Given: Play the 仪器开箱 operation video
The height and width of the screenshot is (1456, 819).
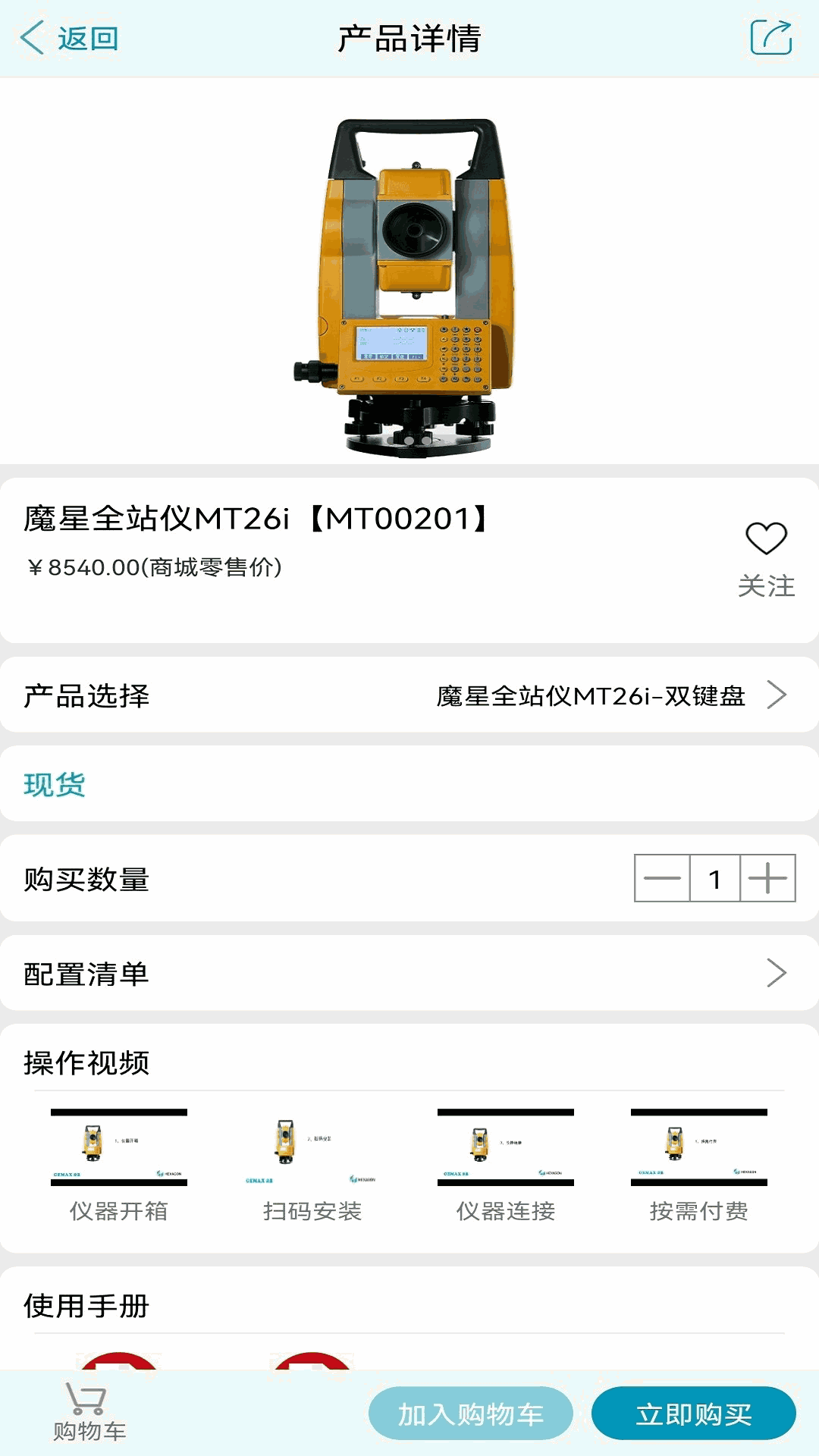Looking at the screenshot, I should pos(119,1147).
